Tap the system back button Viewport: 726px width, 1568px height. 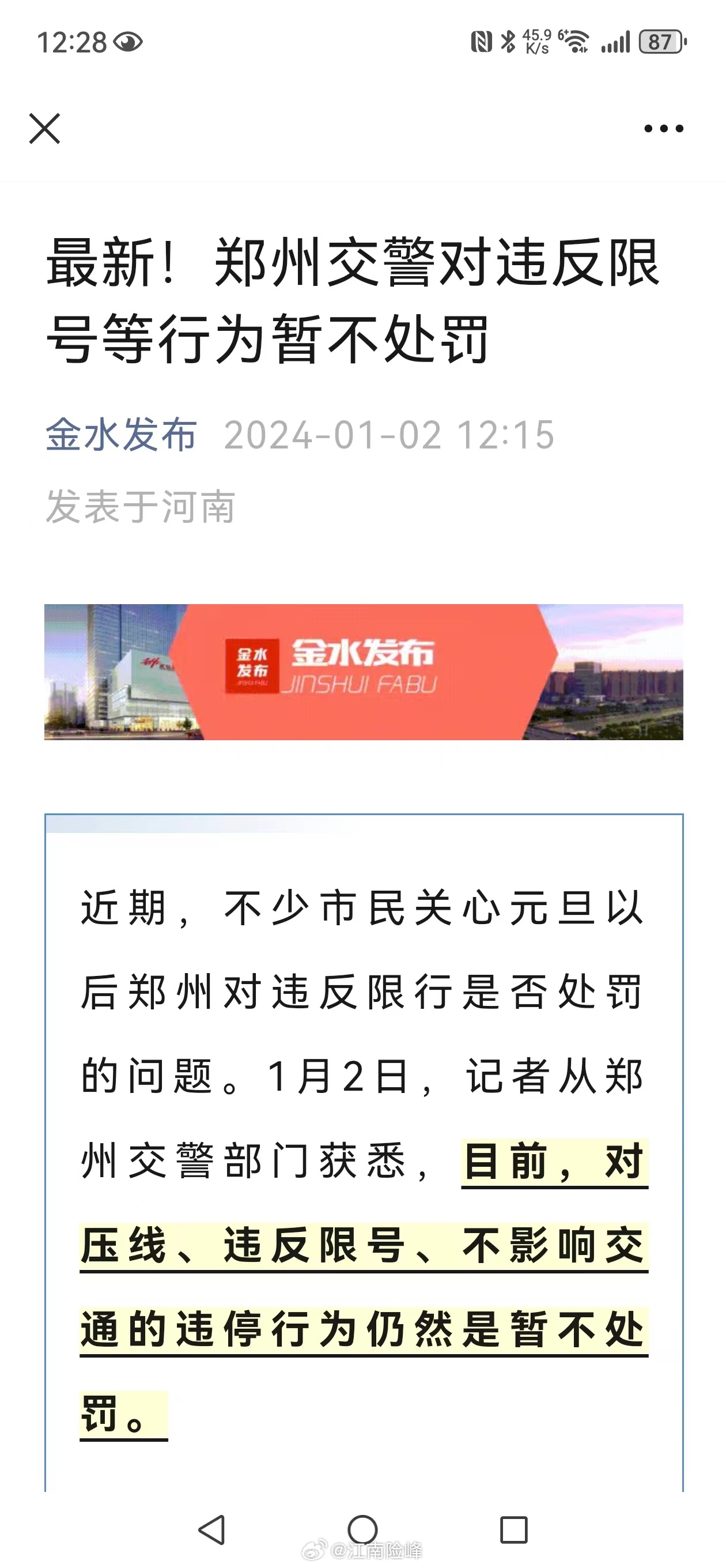coord(213,1529)
